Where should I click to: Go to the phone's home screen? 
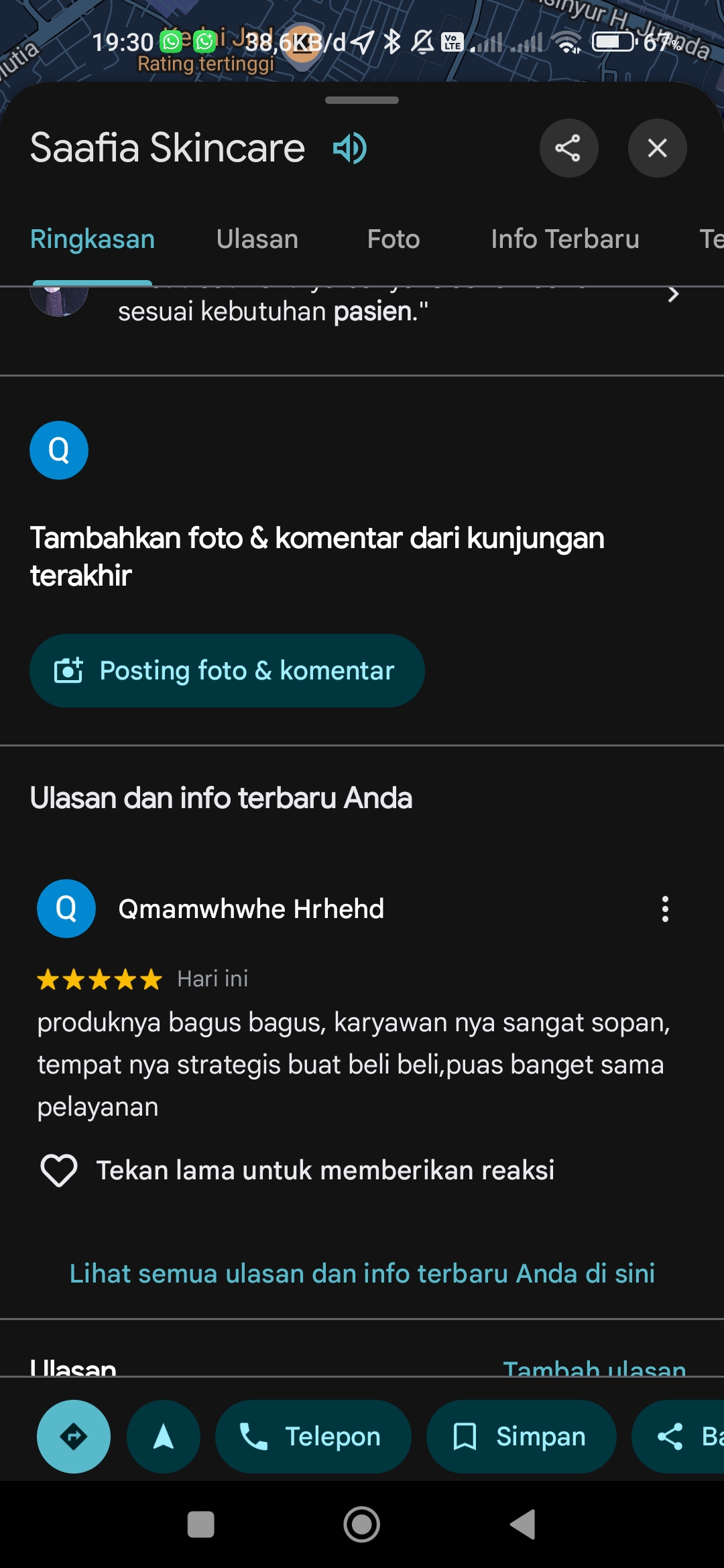click(x=362, y=1524)
